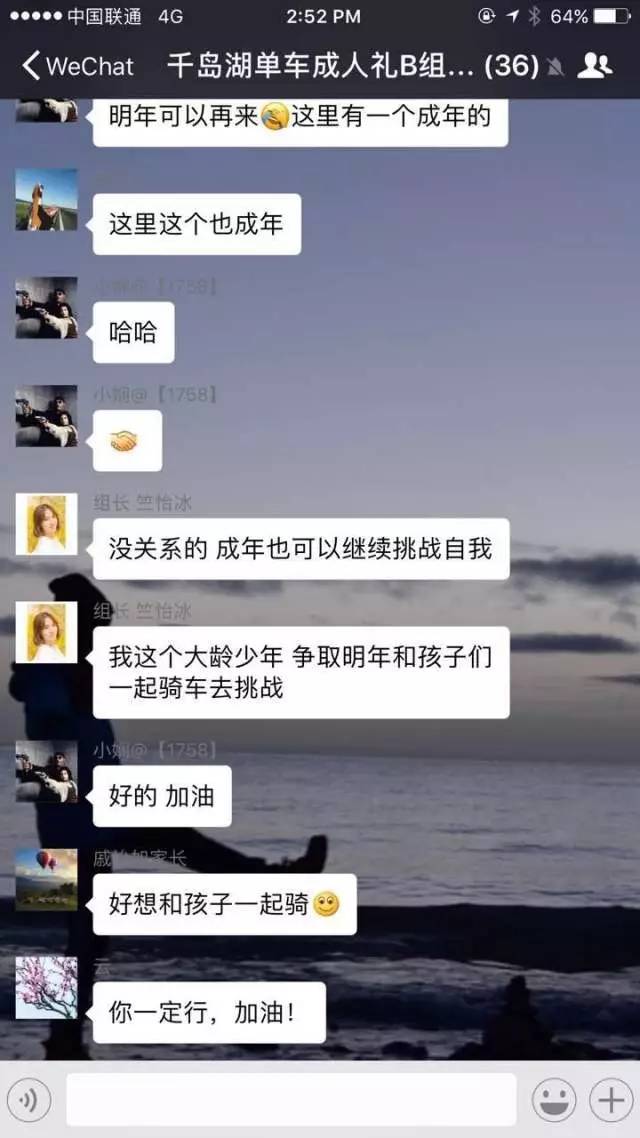This screenshot has height=1138, width=640.
Task: Open 组长 avatar beside 没关系的 message
Action: 46,524
